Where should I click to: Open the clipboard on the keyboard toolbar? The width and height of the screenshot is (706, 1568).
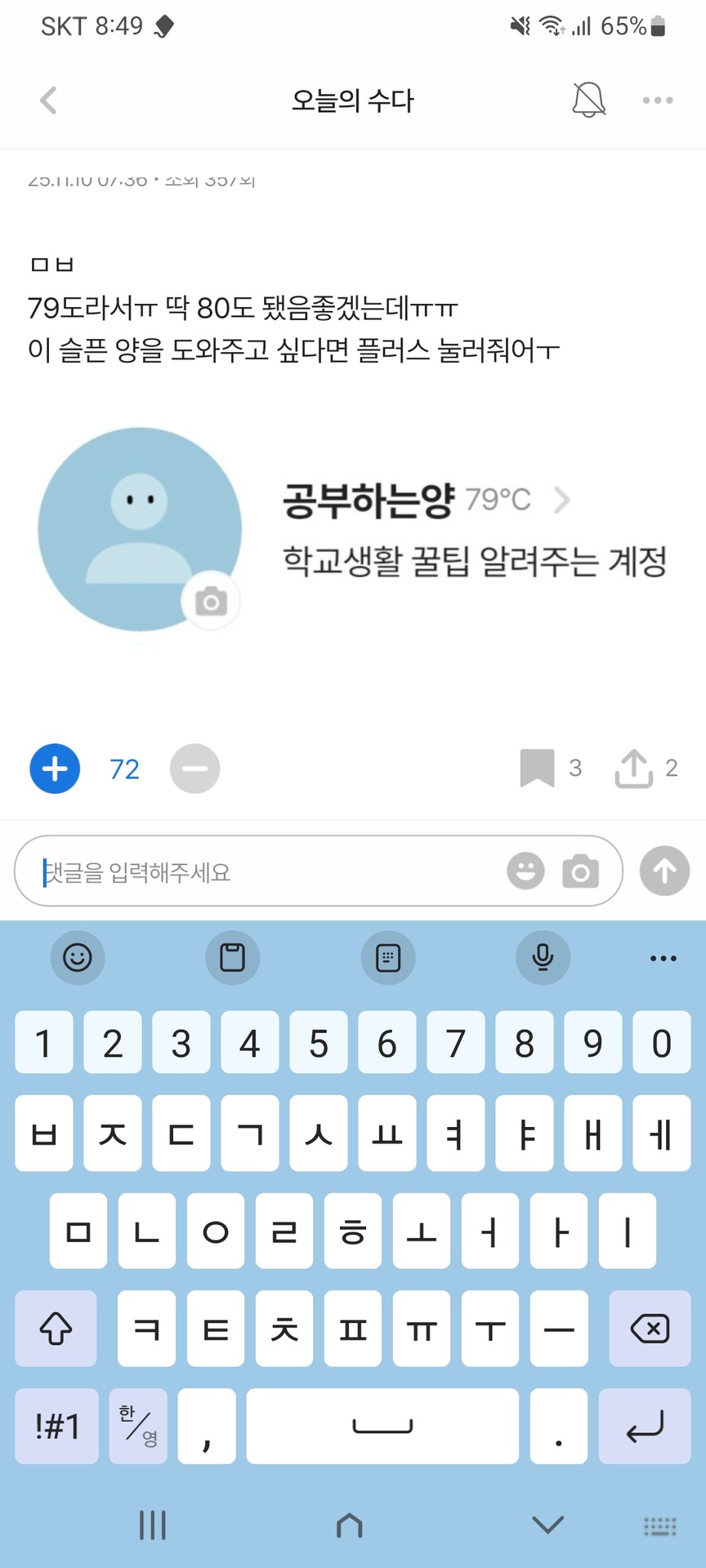coord(233,958)
